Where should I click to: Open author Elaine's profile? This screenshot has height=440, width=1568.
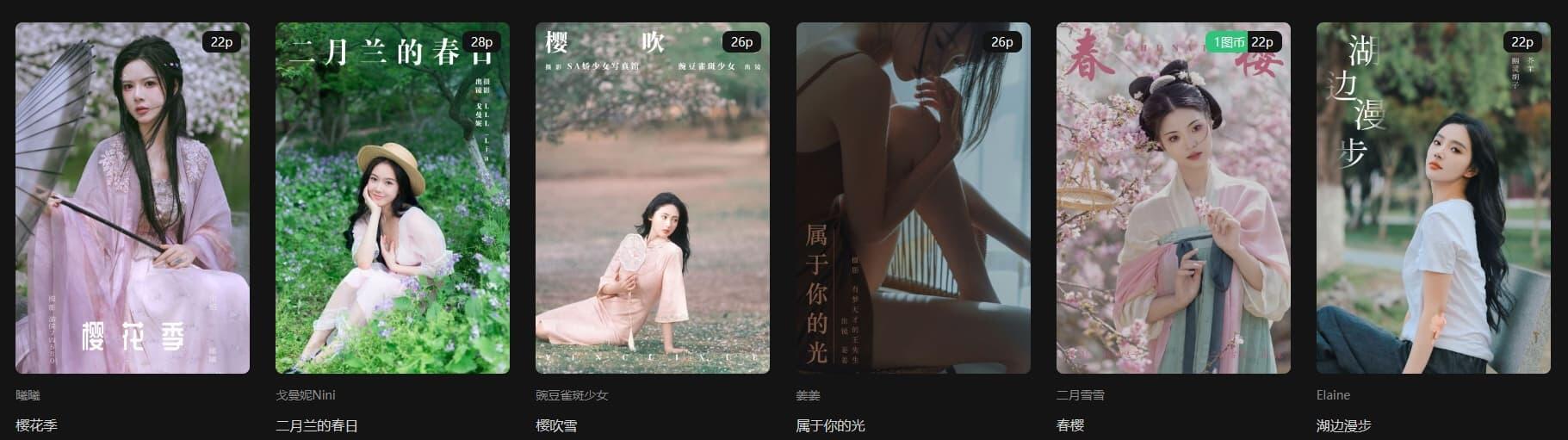pyautogui.click(x=1333, y=395)
